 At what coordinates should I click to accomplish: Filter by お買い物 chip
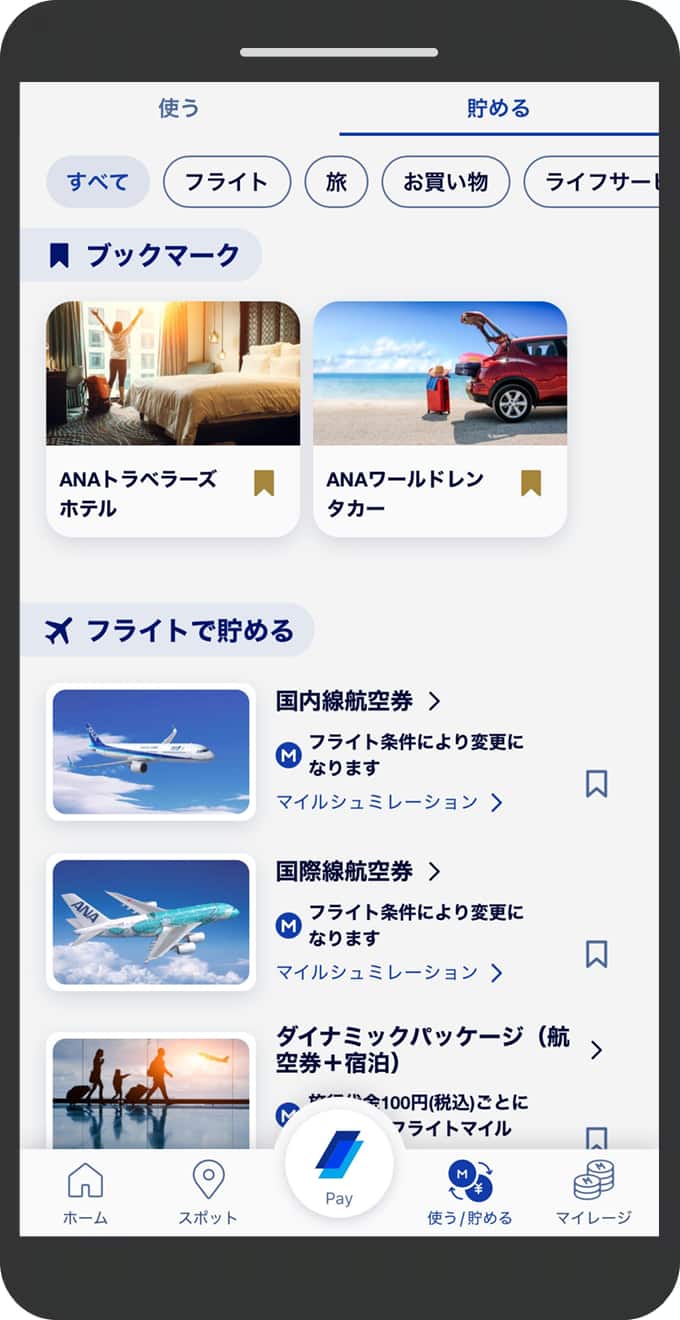point(445,182)
